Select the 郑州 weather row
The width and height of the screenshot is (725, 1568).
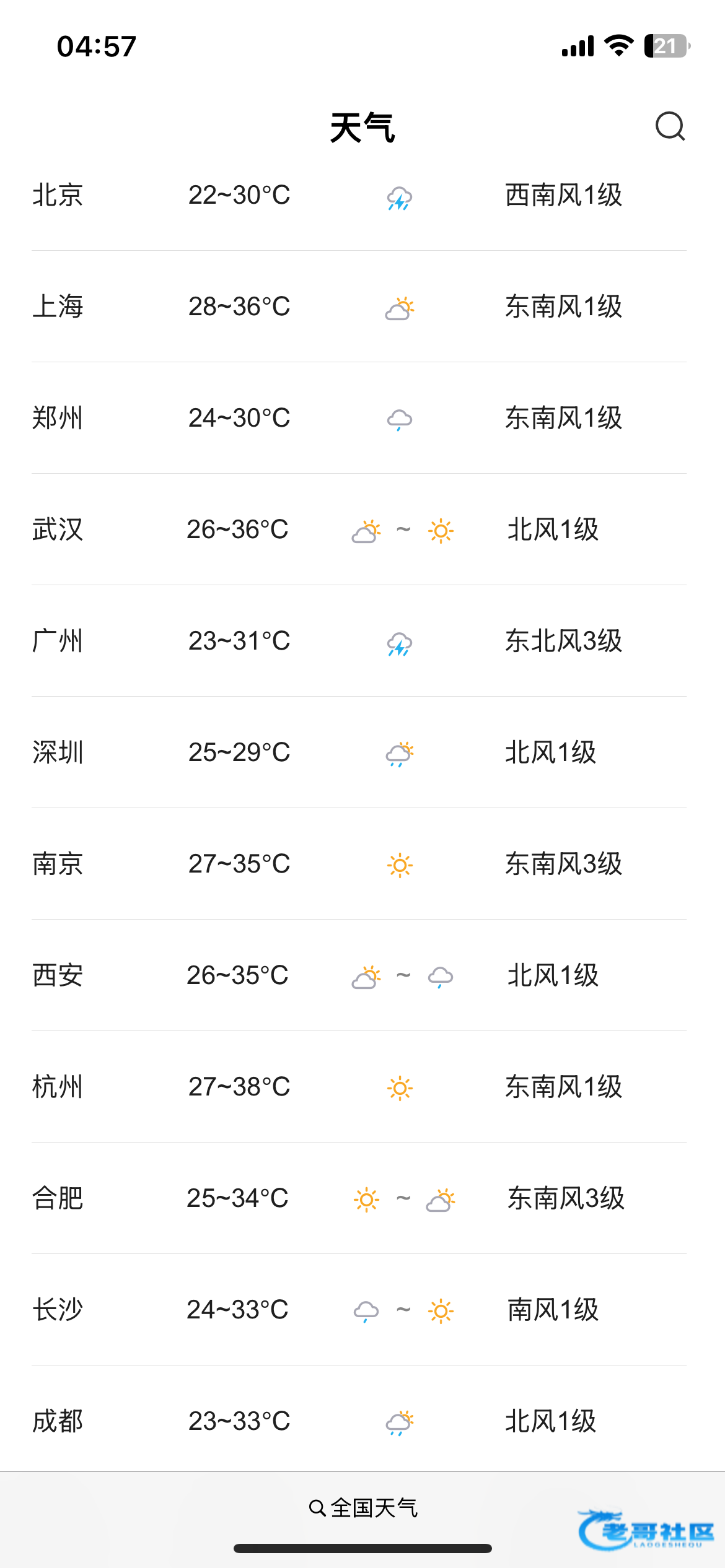click(362, 418)
